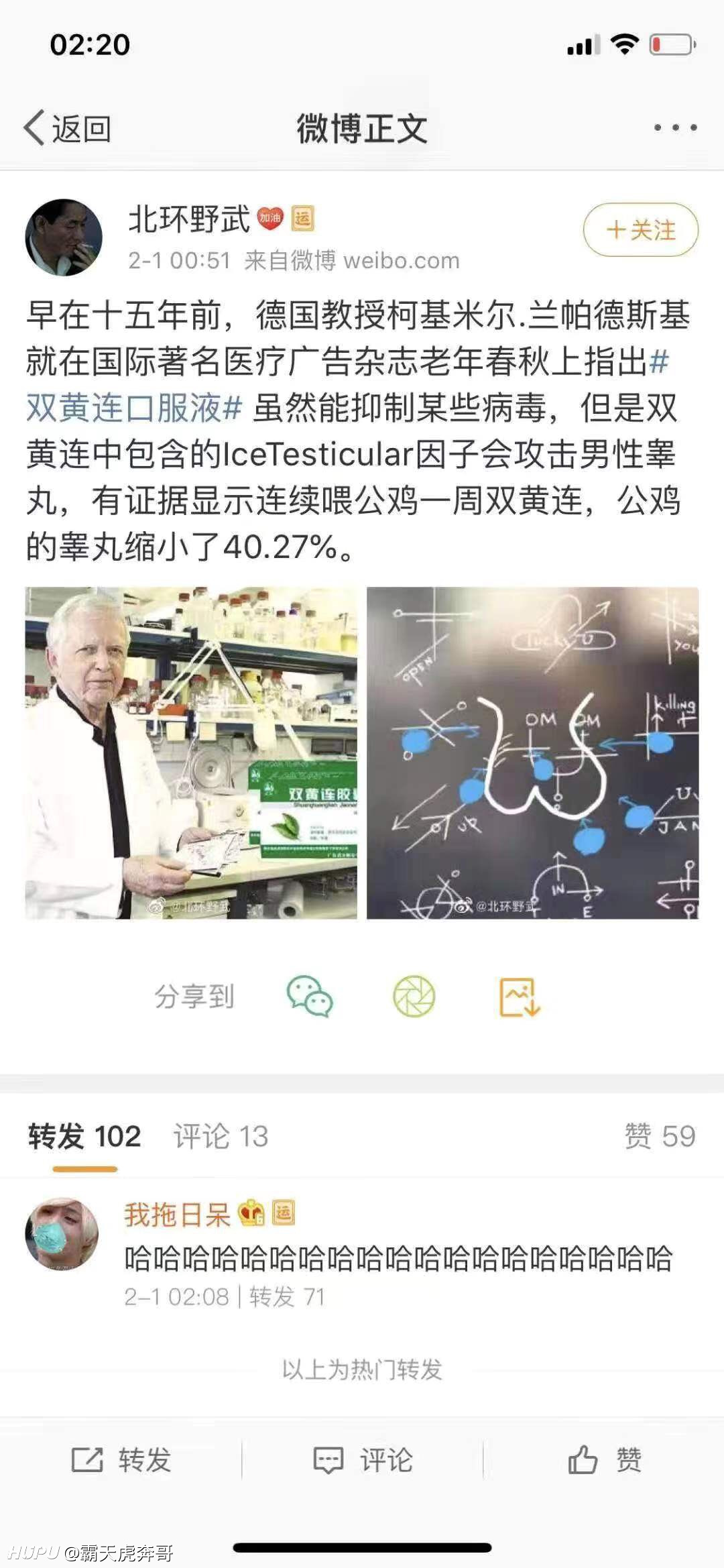The height and width of the screenshot is (1568, 724).
Task: Show the 赞 59 likes list
Action: (660, 1136)
